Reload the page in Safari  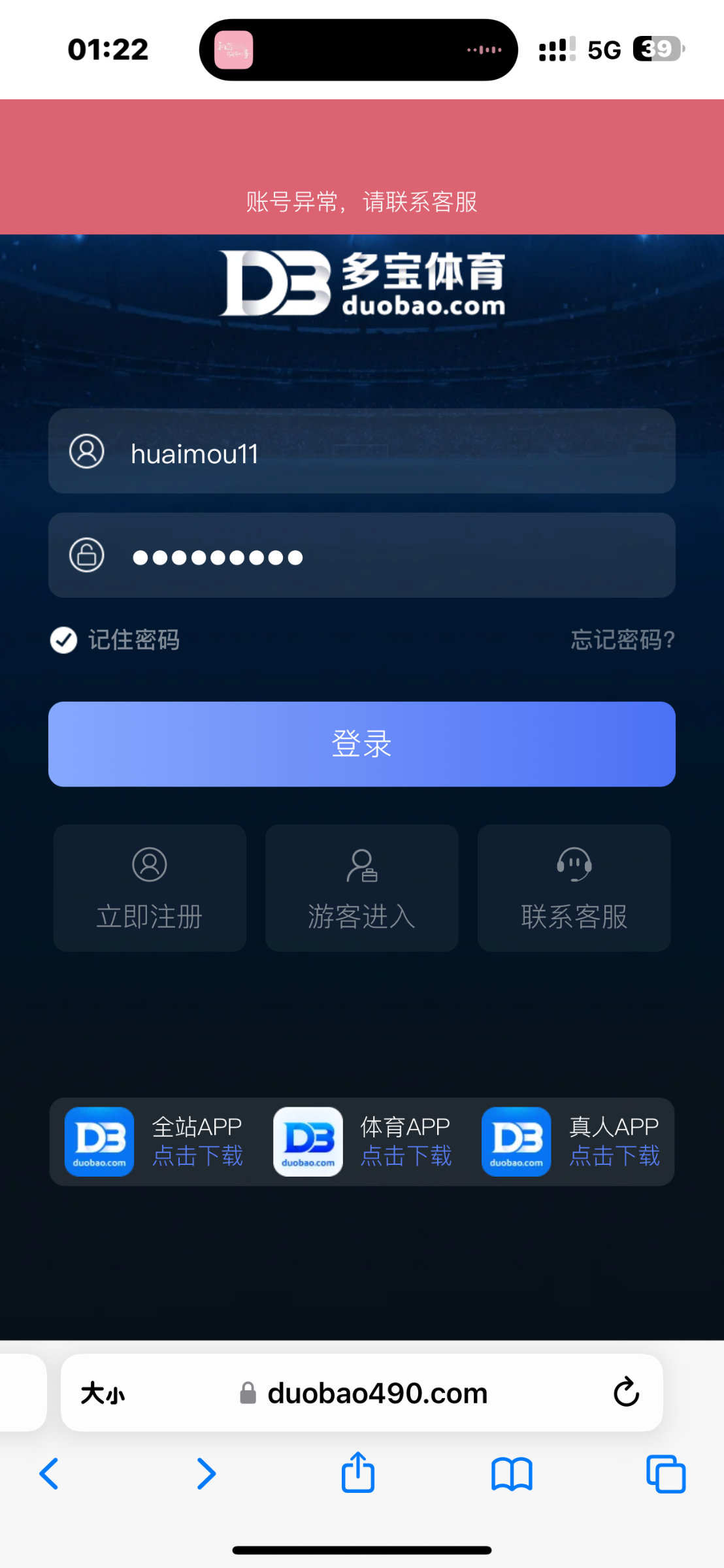(x=626, y=1392)
